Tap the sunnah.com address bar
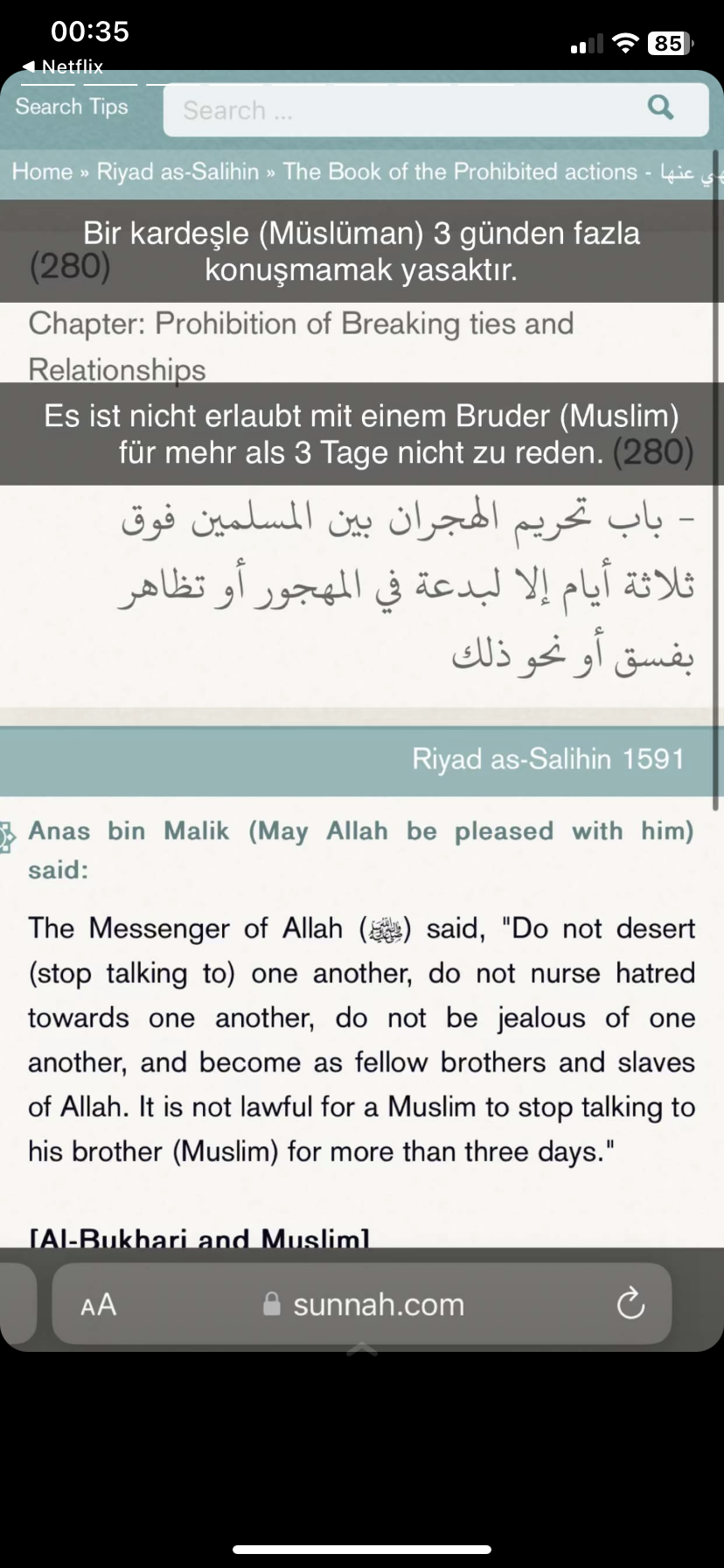Screen dimensions: 724x1568 coord(362,1304)
